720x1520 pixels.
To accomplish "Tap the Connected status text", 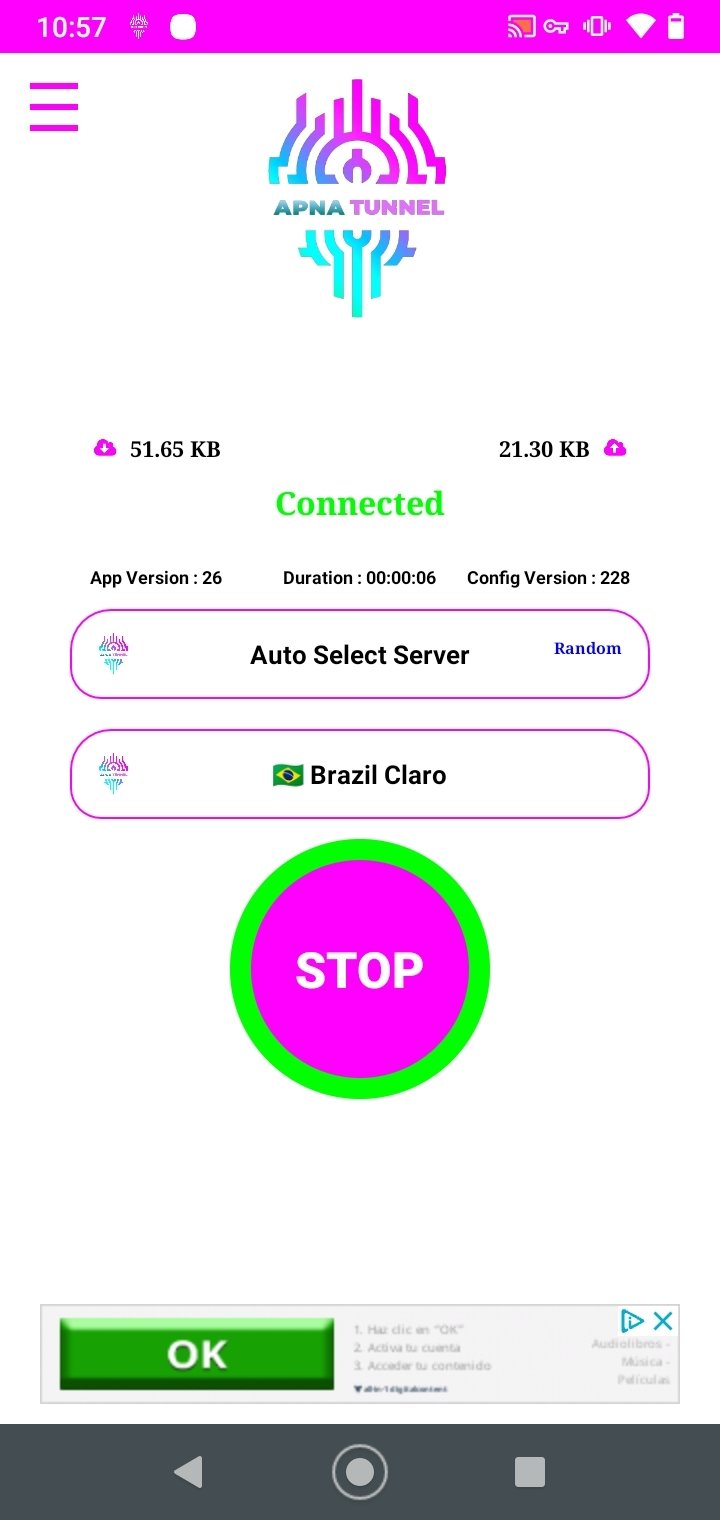I will [359, 503].
